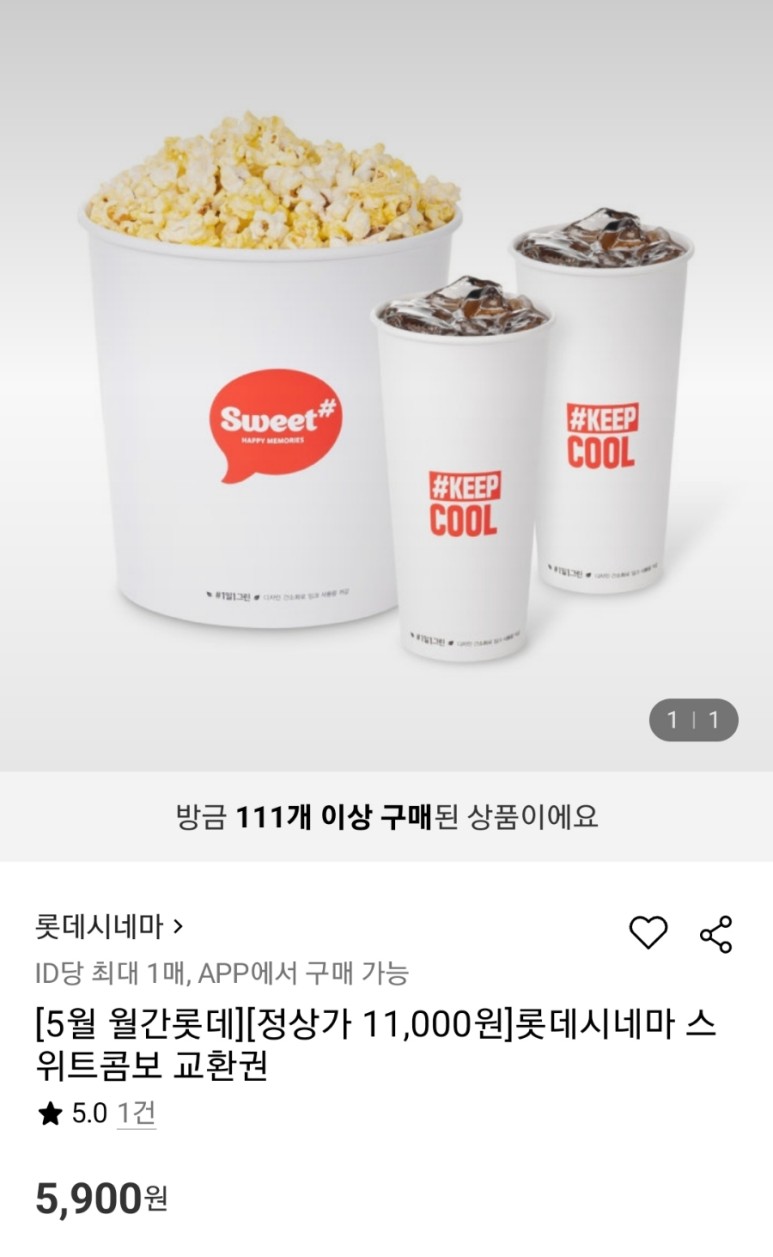Share this product
The height and width of the screenshot is (1257, 773).
click(x=716, y=933)
